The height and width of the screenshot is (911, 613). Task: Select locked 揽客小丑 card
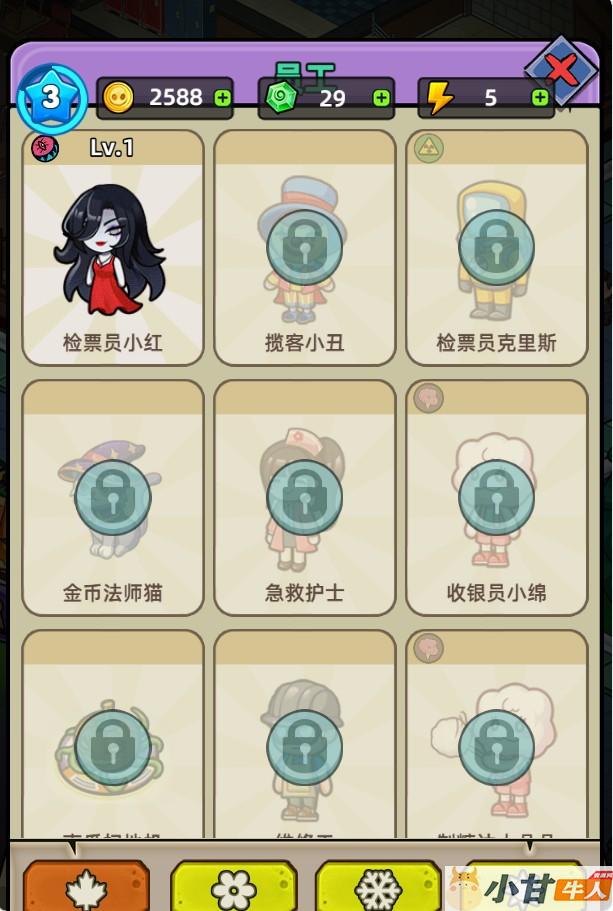click(x=305, y=248)
